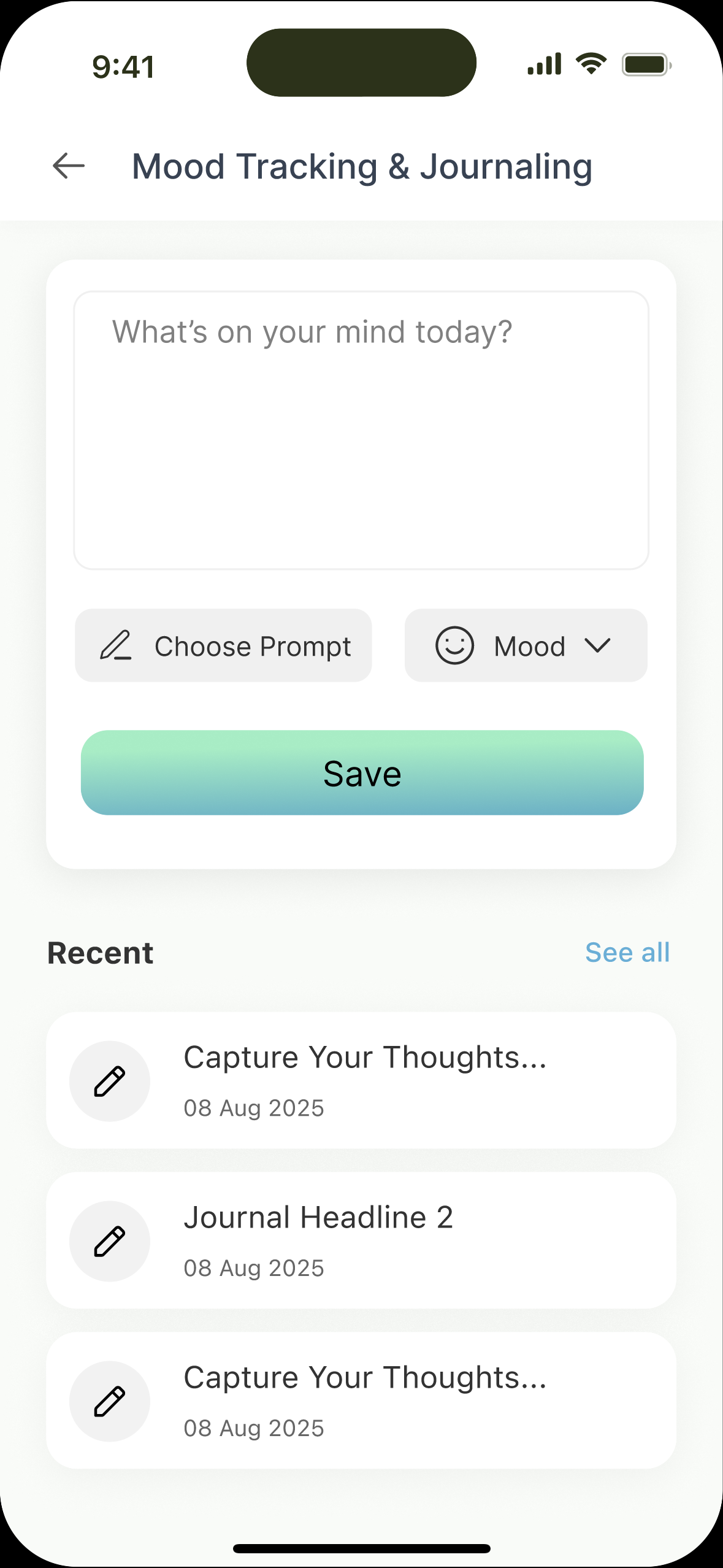723x1568 pixels.
Task: Tap the pencil icon beside Journal Headline 2
Action: (109, 1241)
